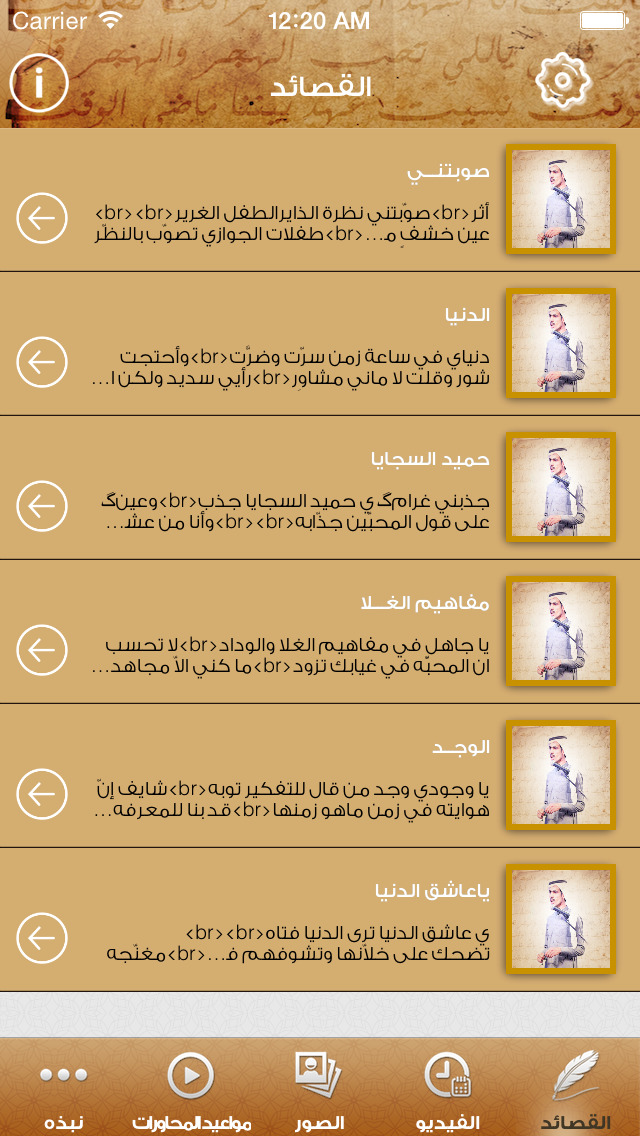
Task: Tap the thumbnail of مفاهيم الغلا poem
Action: 560,631
